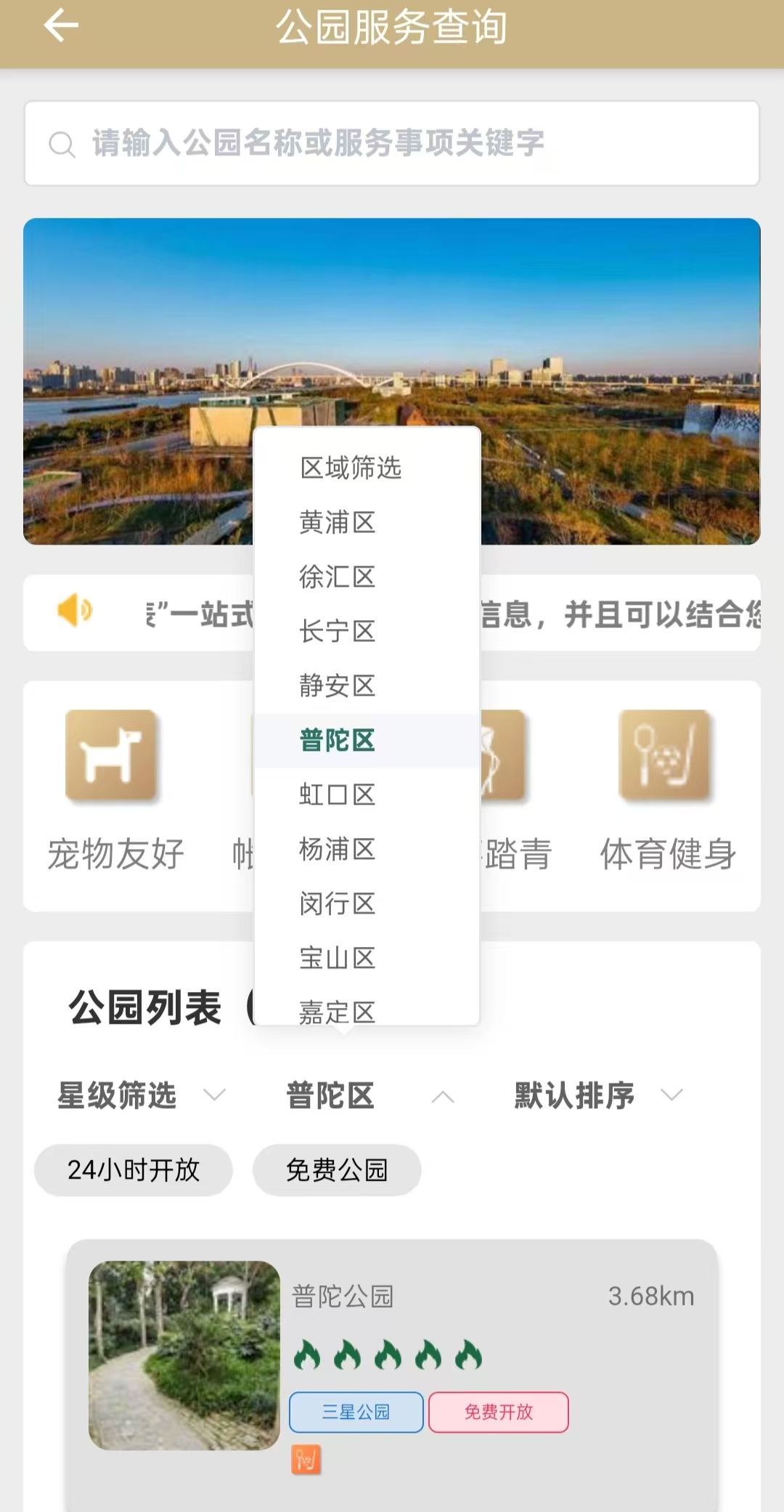This screenshot has width=784, height=1512.
Task: Go back using the top-left arrow
Action: [61, 26]
